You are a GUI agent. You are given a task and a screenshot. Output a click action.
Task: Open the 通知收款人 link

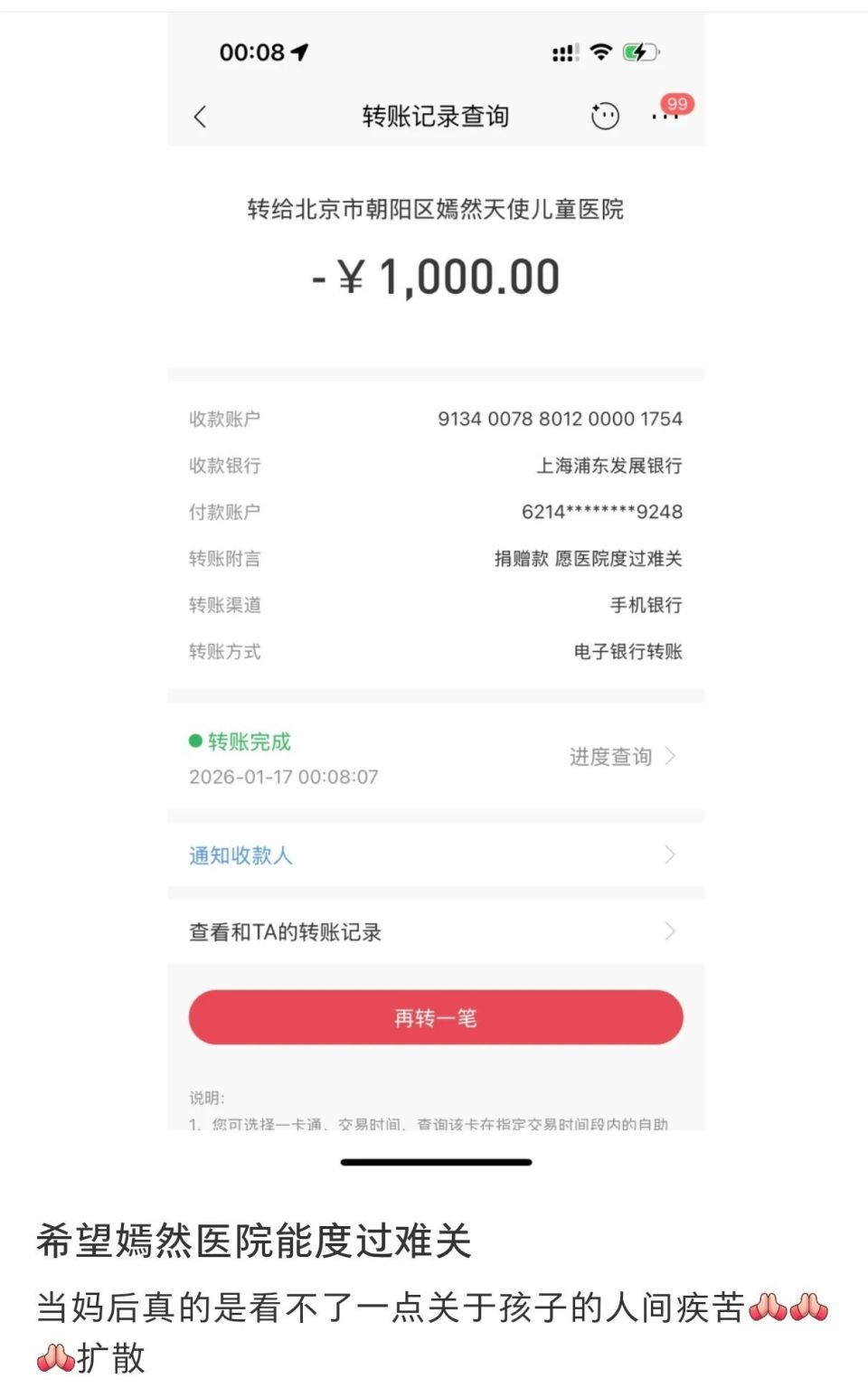pos(241,855)
